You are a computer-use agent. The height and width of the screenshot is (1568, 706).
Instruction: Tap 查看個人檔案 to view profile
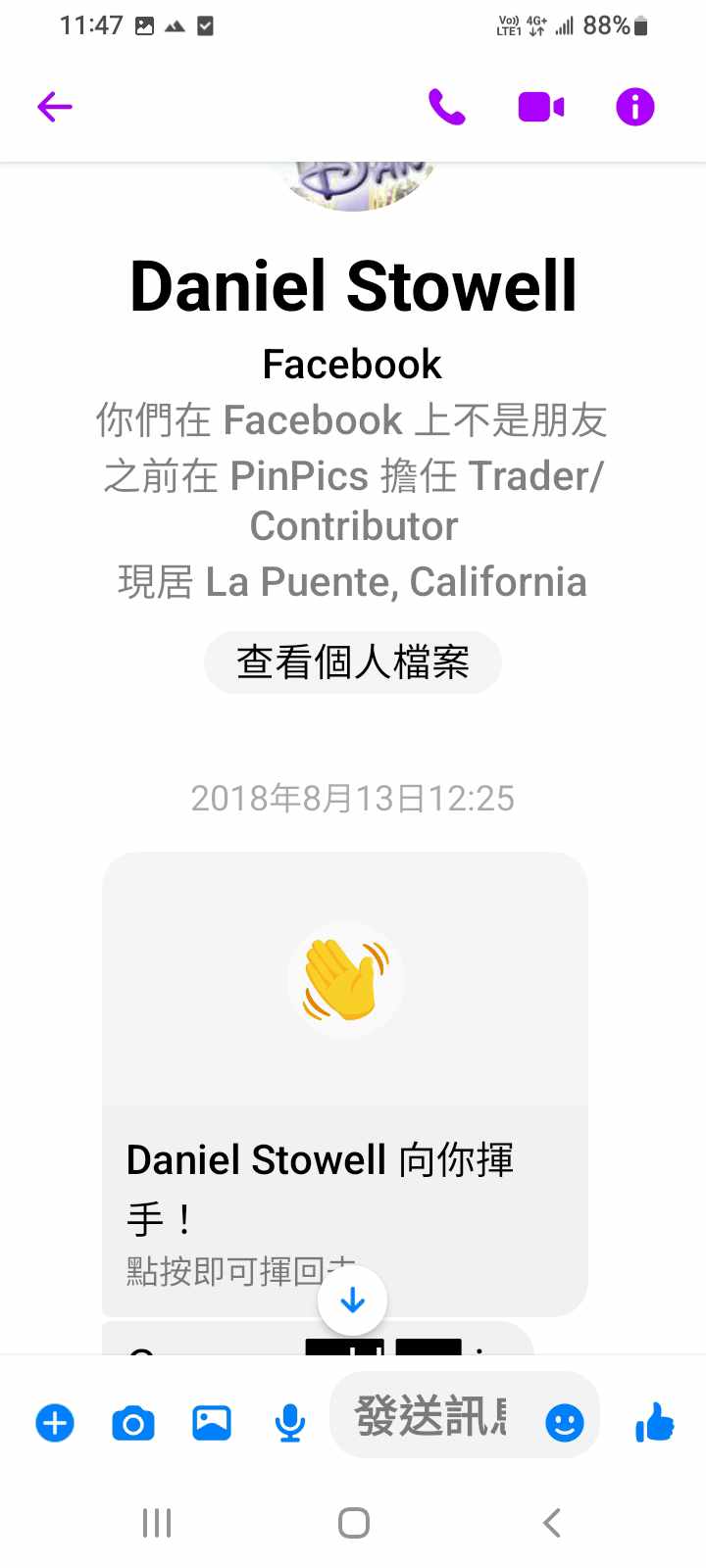tap(353, 662)
